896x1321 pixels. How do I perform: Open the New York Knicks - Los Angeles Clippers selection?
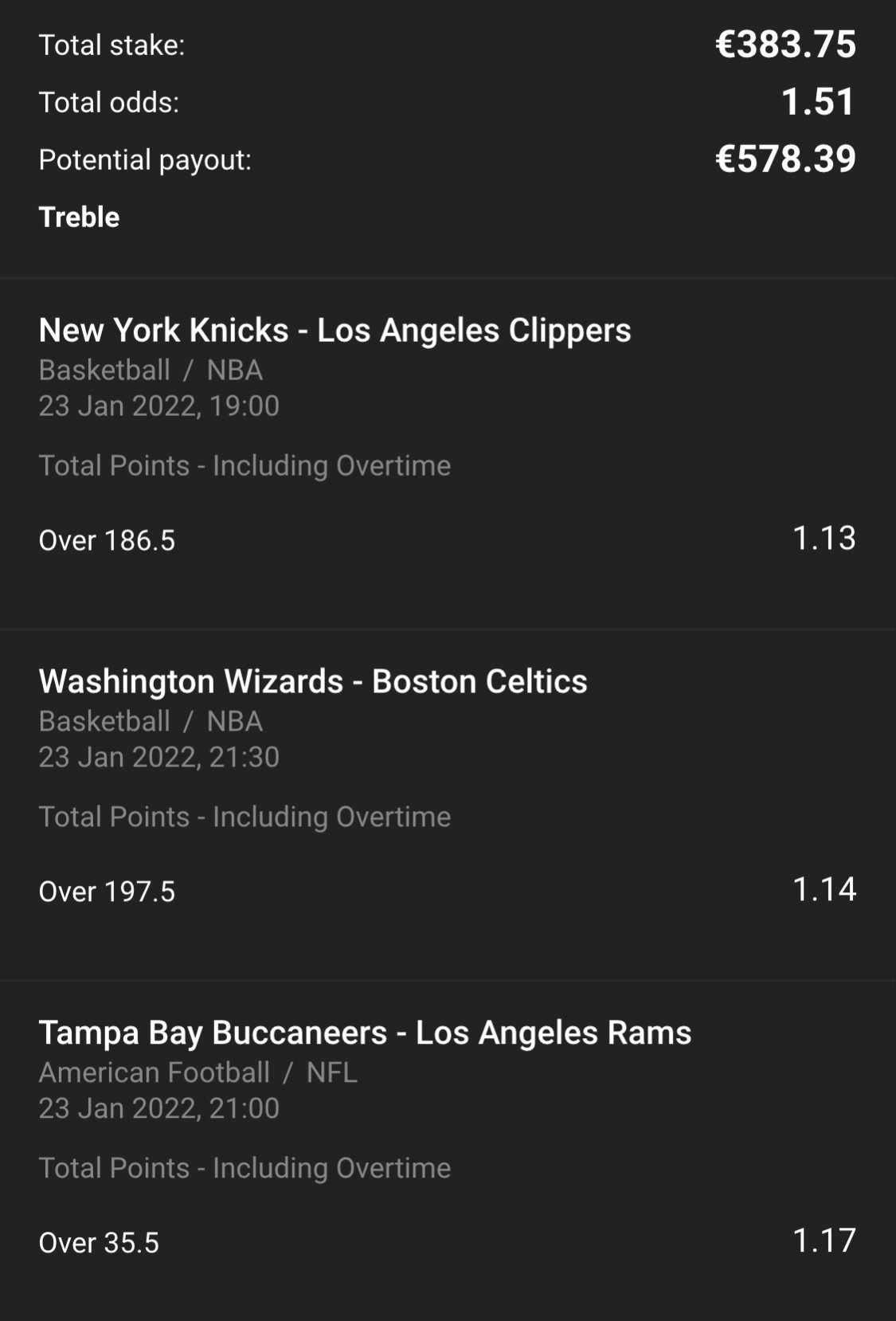(335, 331)
